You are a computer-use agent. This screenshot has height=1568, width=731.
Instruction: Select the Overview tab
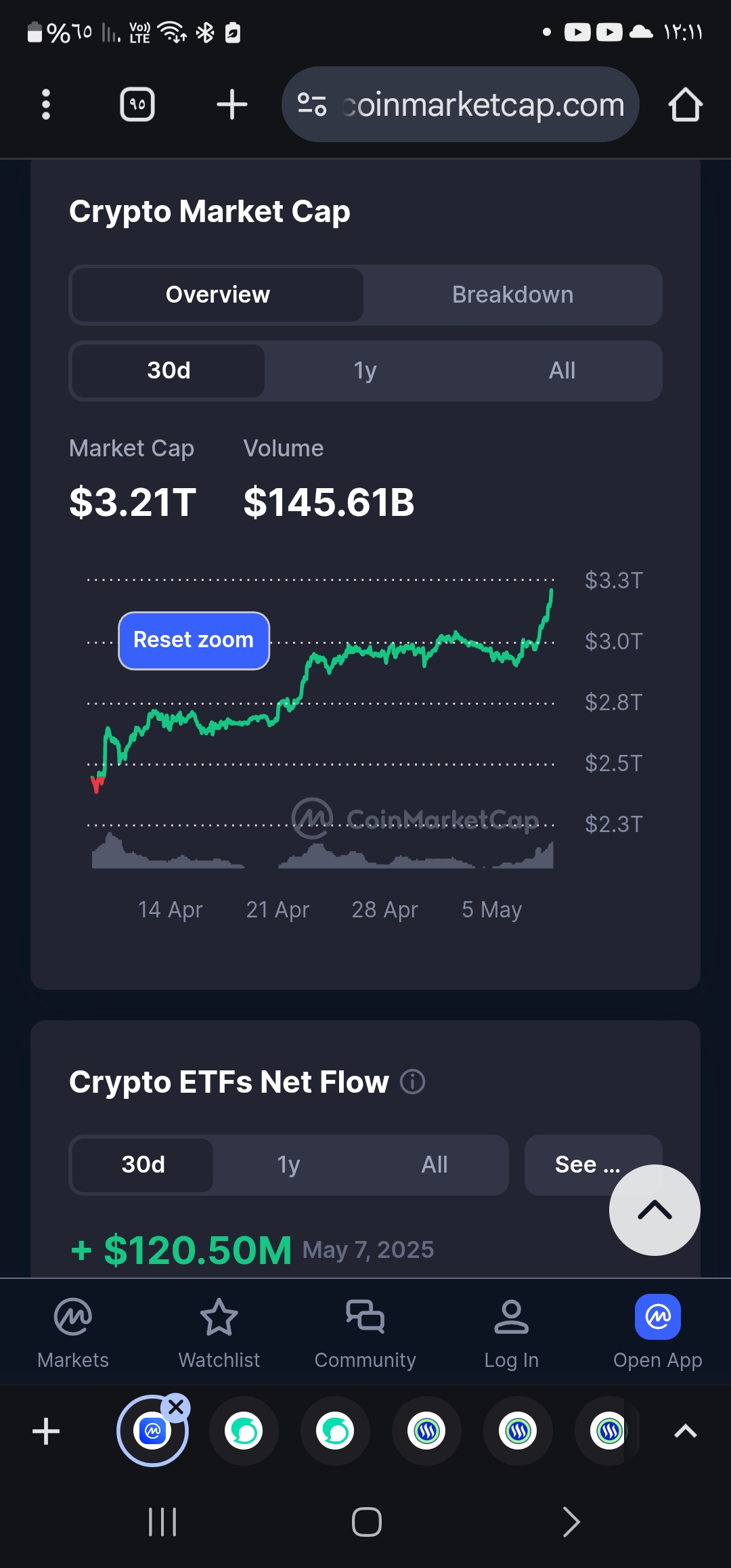[x=218, y=295]
